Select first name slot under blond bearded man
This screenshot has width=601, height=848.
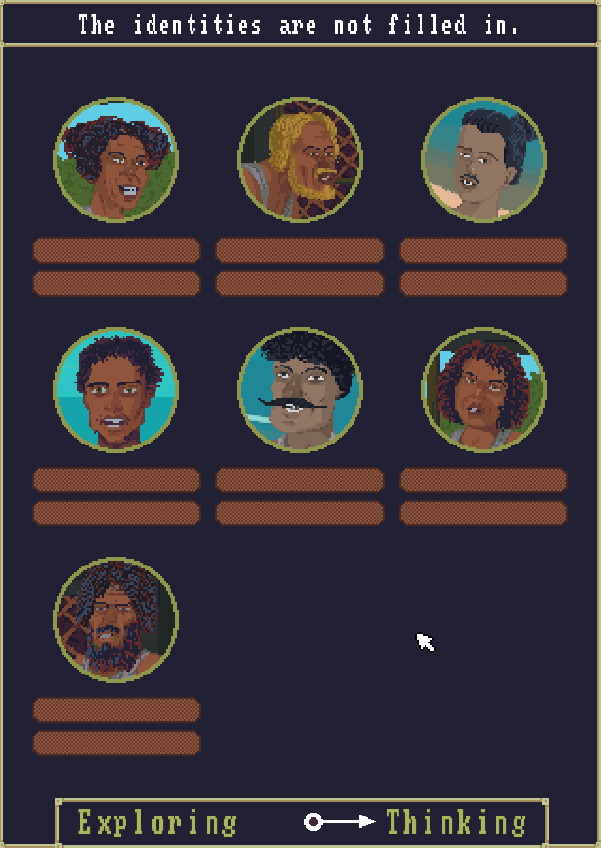[x=300, y=250]
